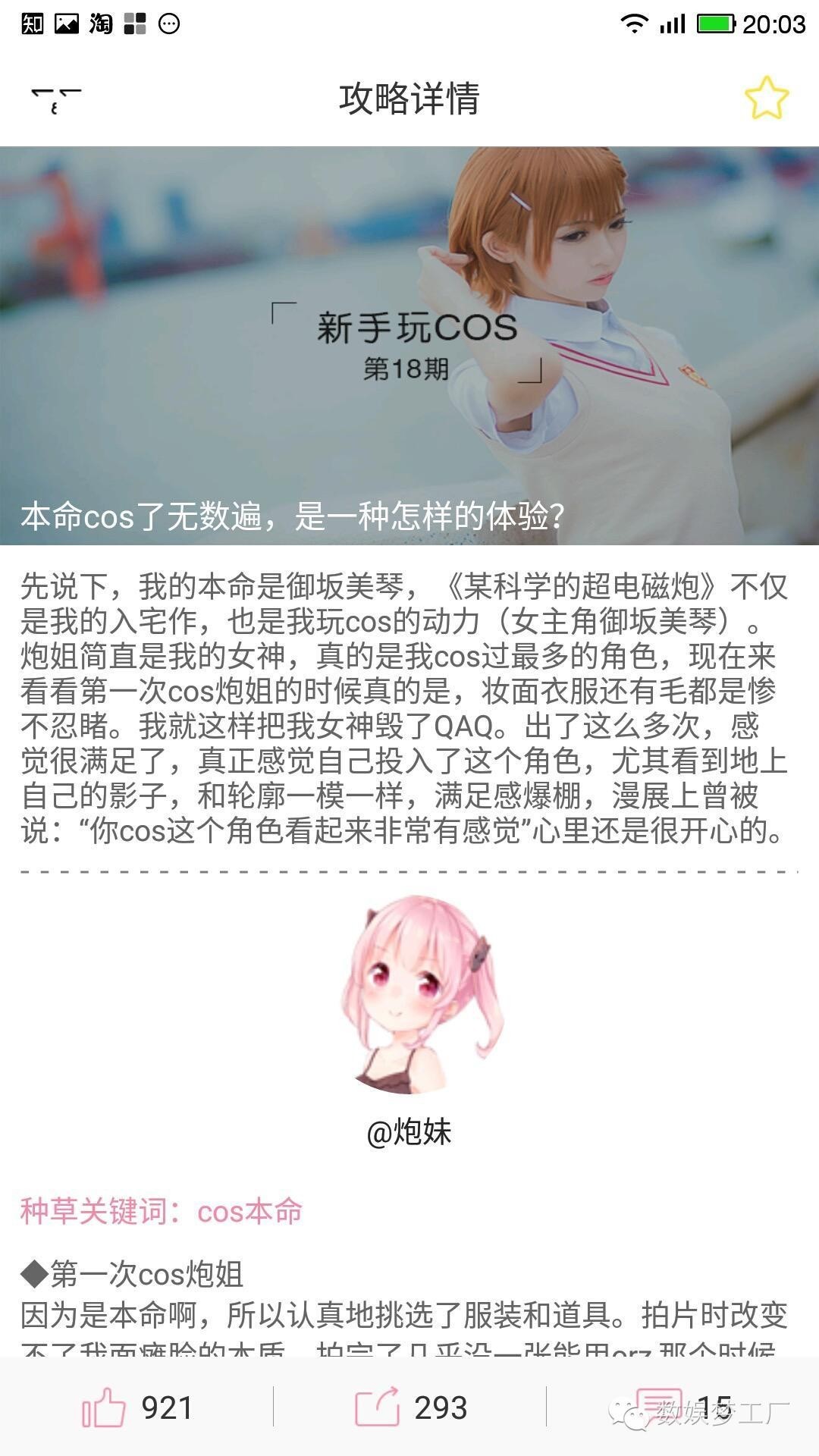Viewport: 819px width, 1456px height.
Task: Go back using the top-left face icon
Action: [55, 99]
